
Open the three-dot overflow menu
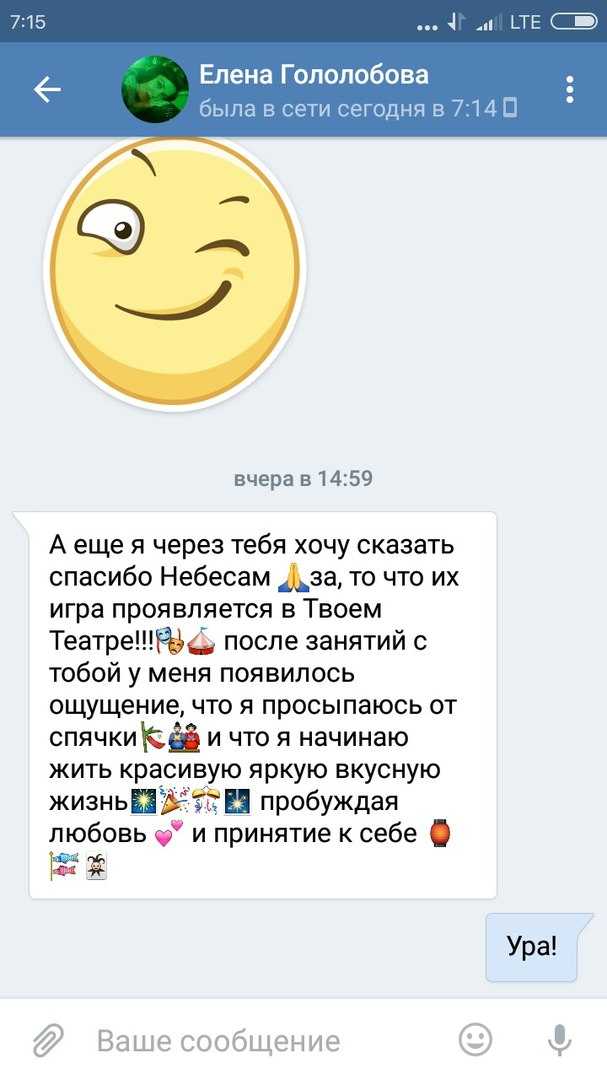click(x=569, y=90)
